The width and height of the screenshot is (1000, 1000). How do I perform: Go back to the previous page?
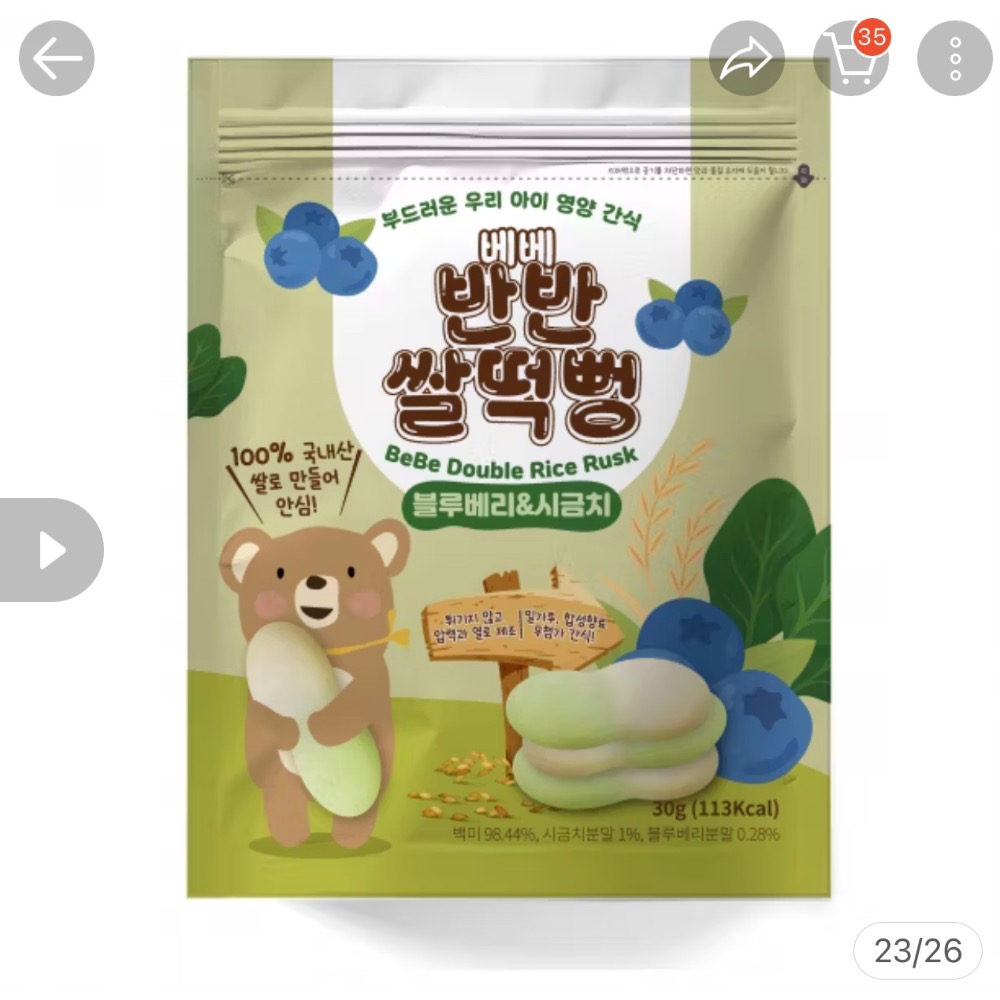[56, 59]
